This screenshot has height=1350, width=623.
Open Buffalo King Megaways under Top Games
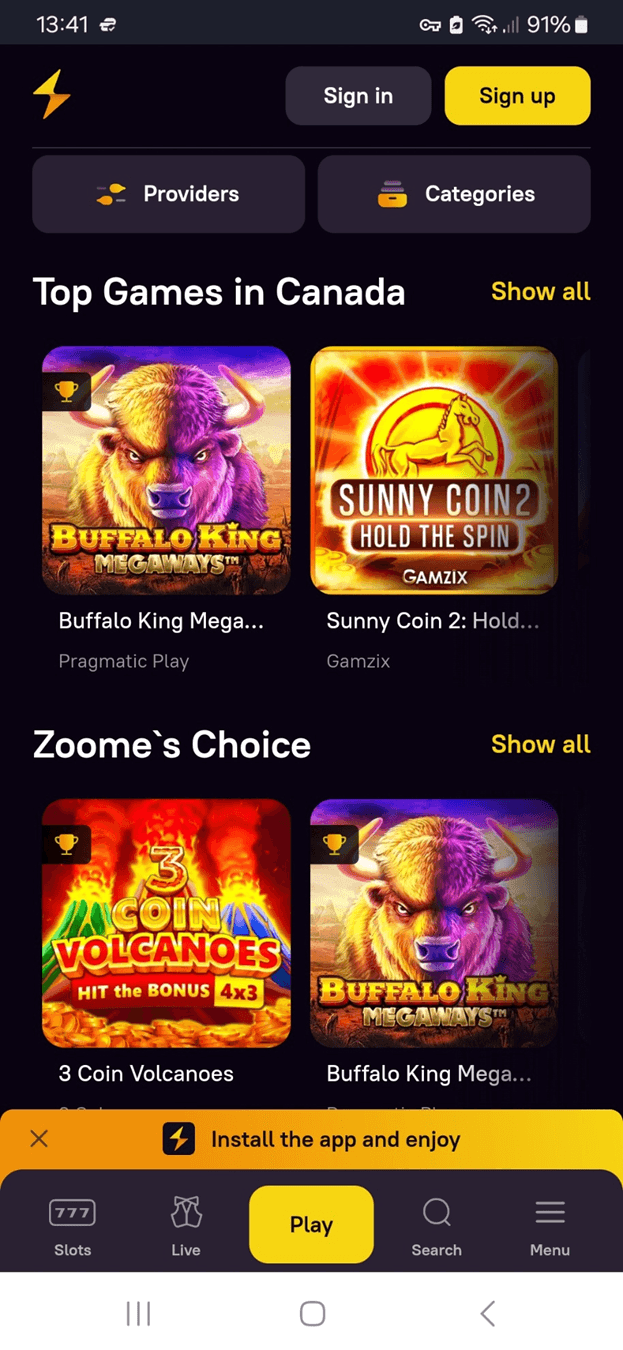(x=166, y=470)
